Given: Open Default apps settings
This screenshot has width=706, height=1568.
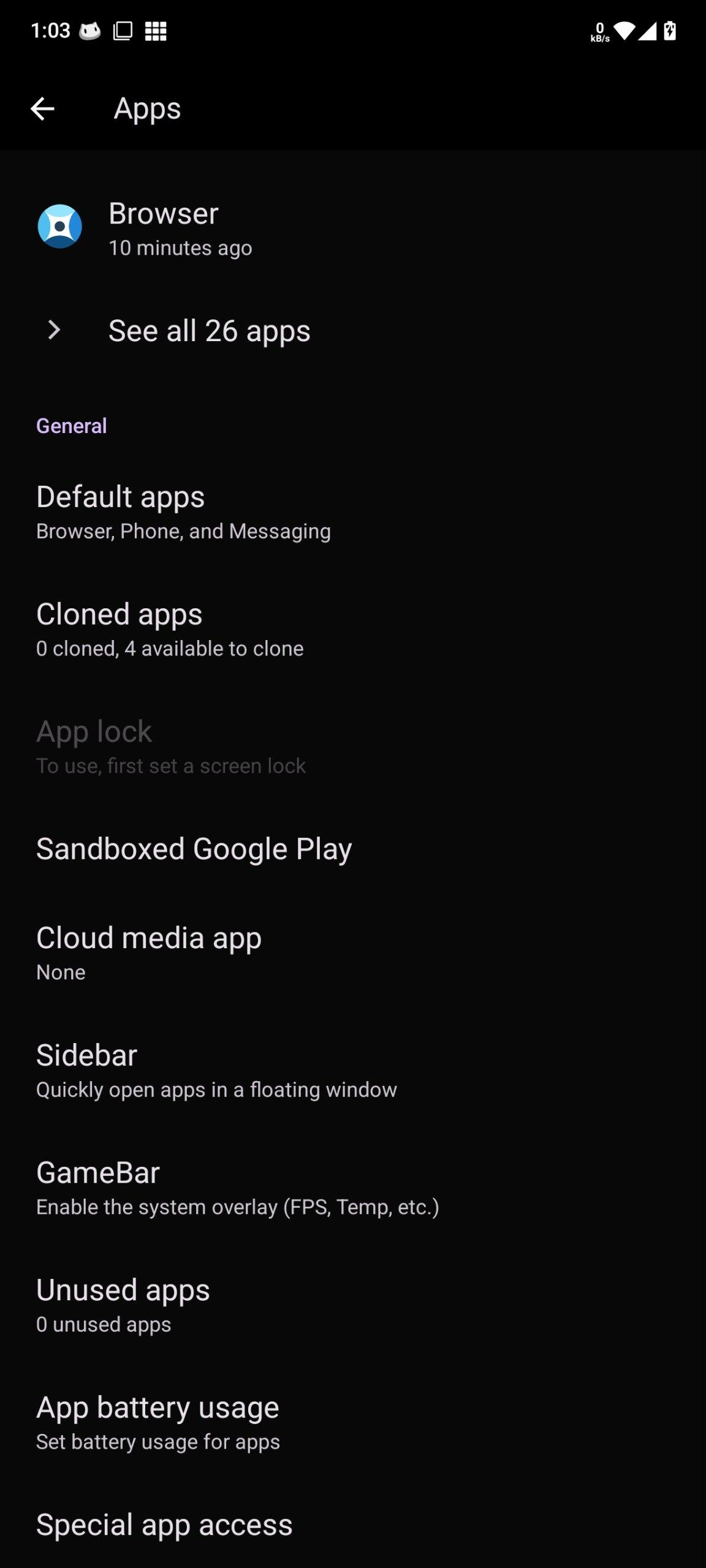Looking at the screenshot, I should coord(183,512).
